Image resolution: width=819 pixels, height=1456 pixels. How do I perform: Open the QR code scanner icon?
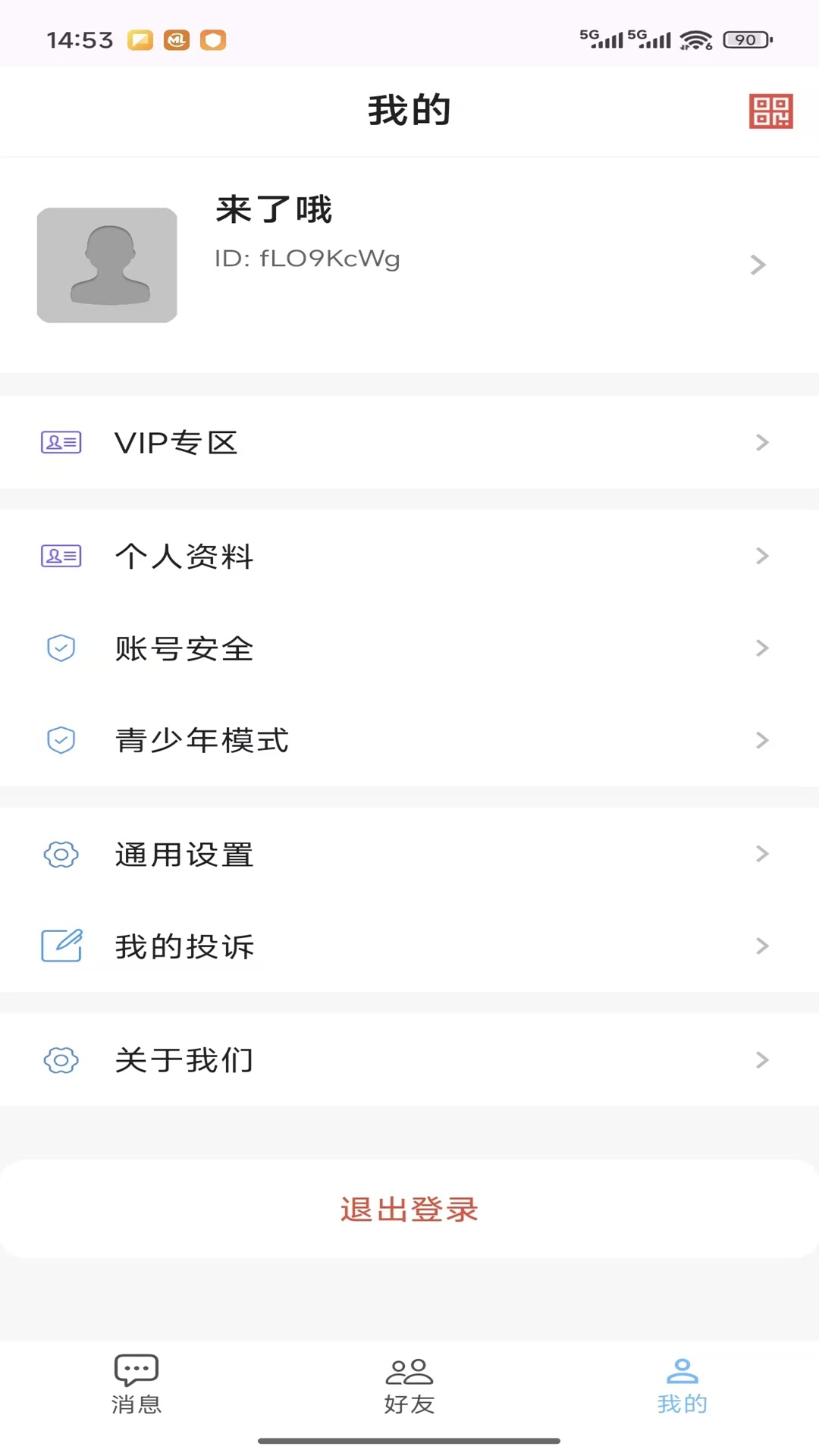[770, 111]
